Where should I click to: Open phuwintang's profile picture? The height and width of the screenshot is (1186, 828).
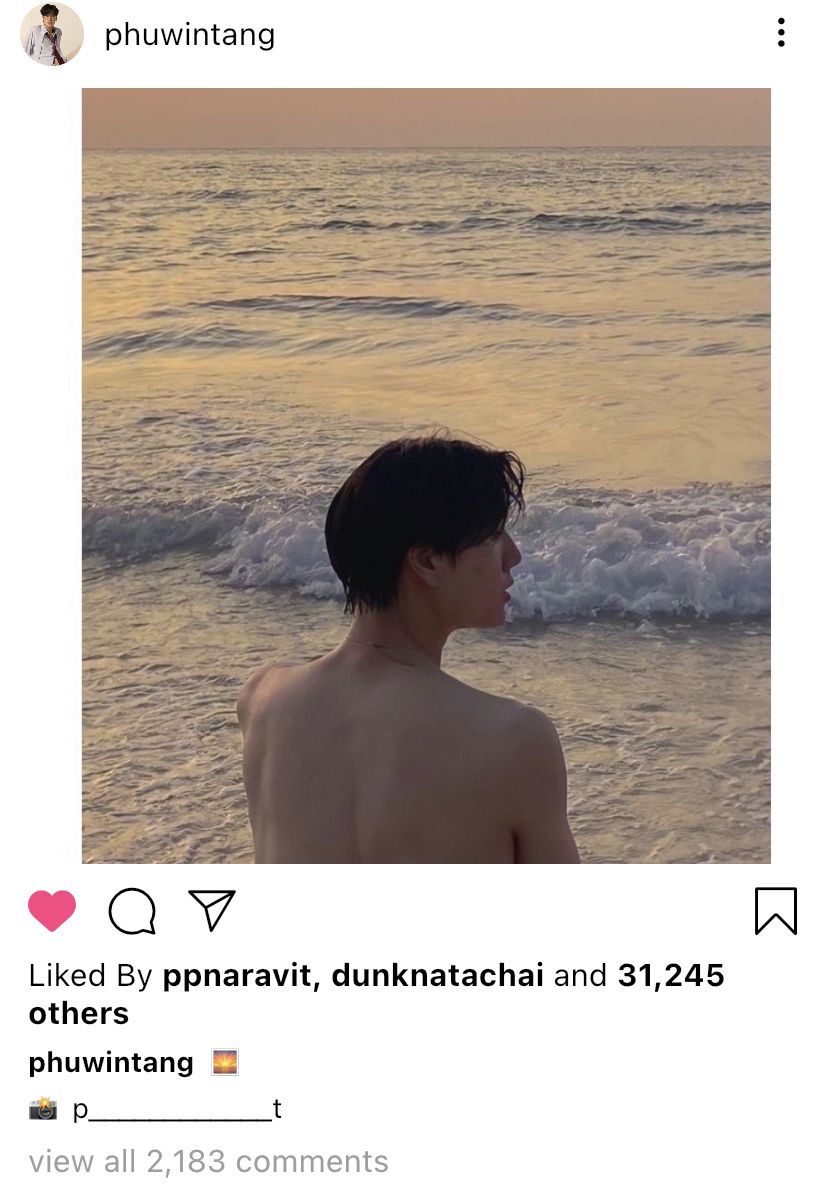(52, 35)
